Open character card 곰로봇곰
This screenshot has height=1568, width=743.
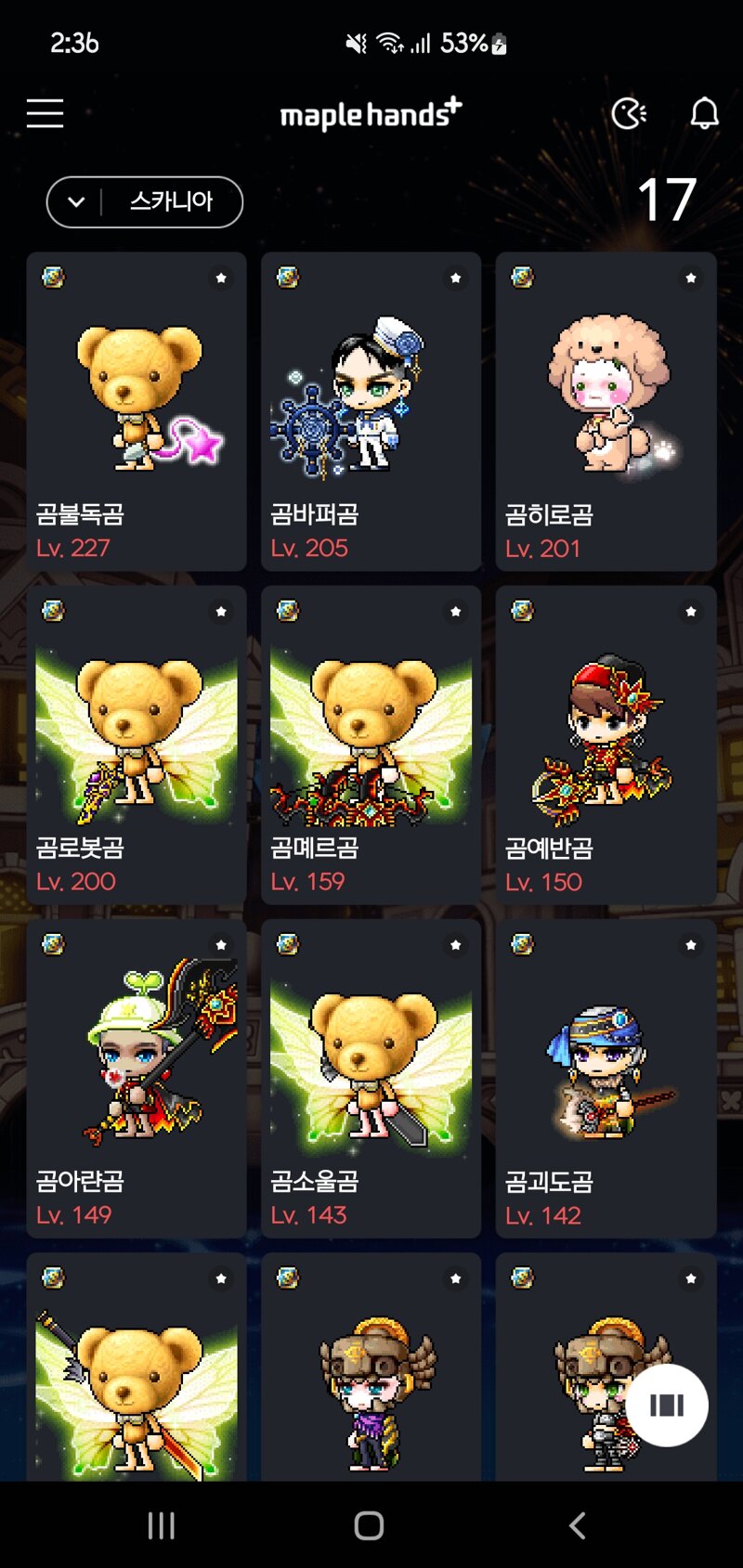click(x=137, y=745)
